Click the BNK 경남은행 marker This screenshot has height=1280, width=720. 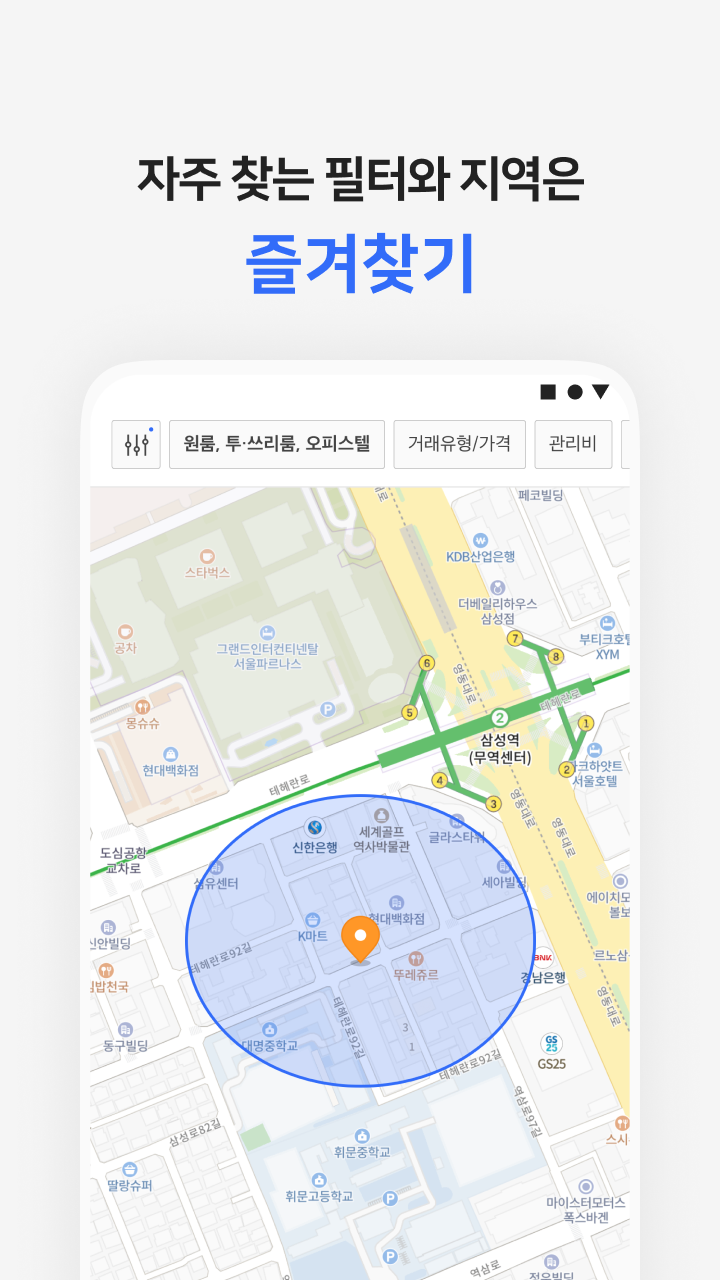[541, 956]
